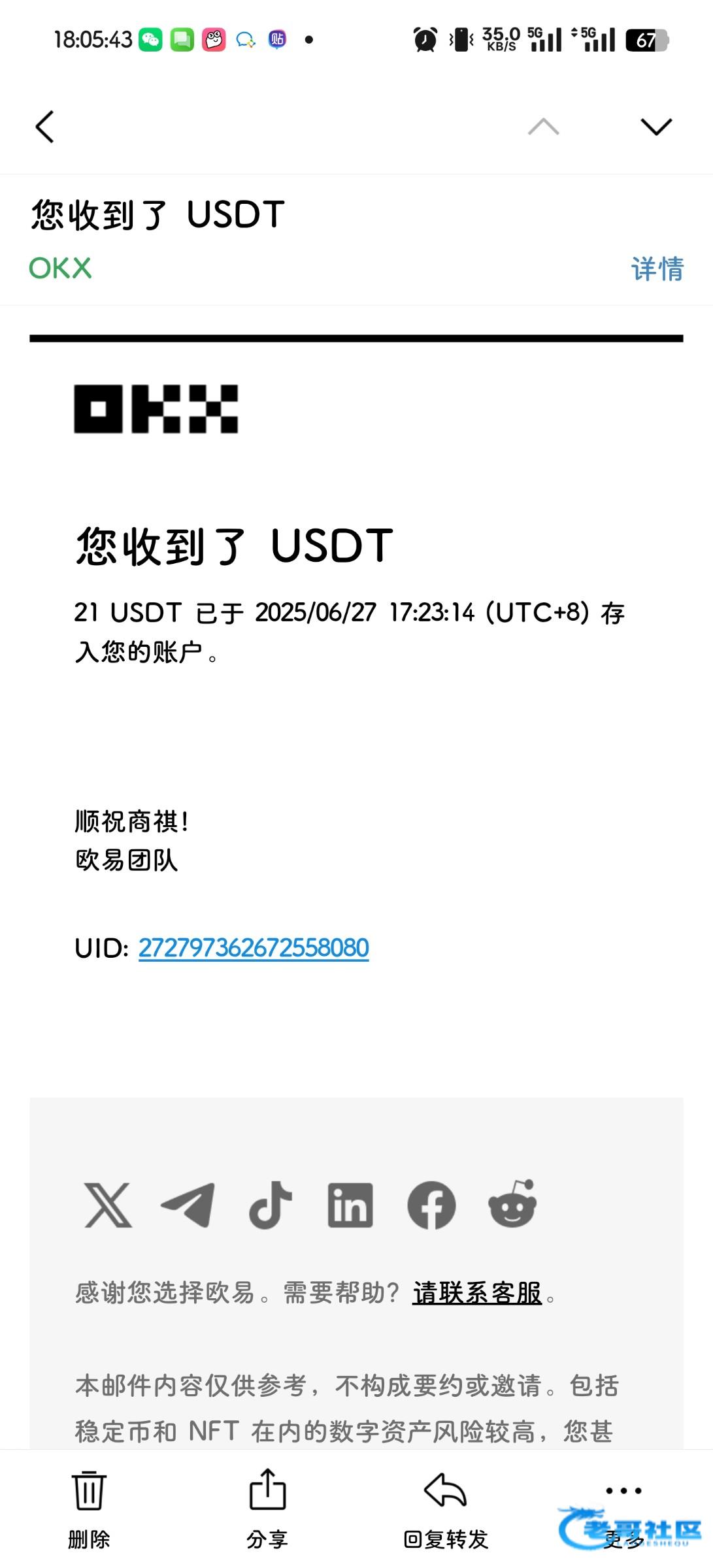Select 回复转发 to reply or forward

coord(446,1509)
